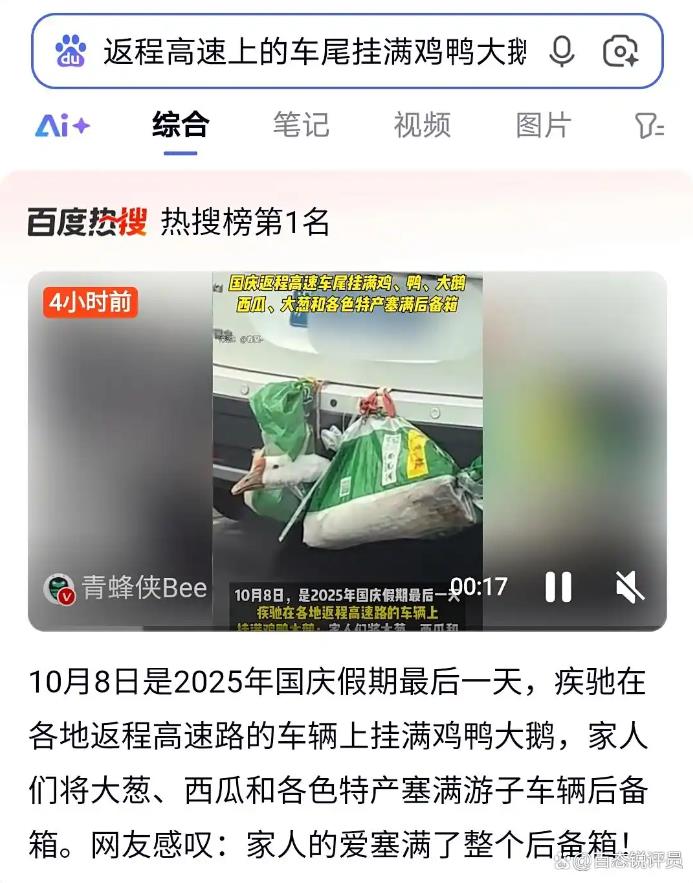Switch to the 图片 tab
The width and height of the screenshot is (693, 883).
(543, 125)
